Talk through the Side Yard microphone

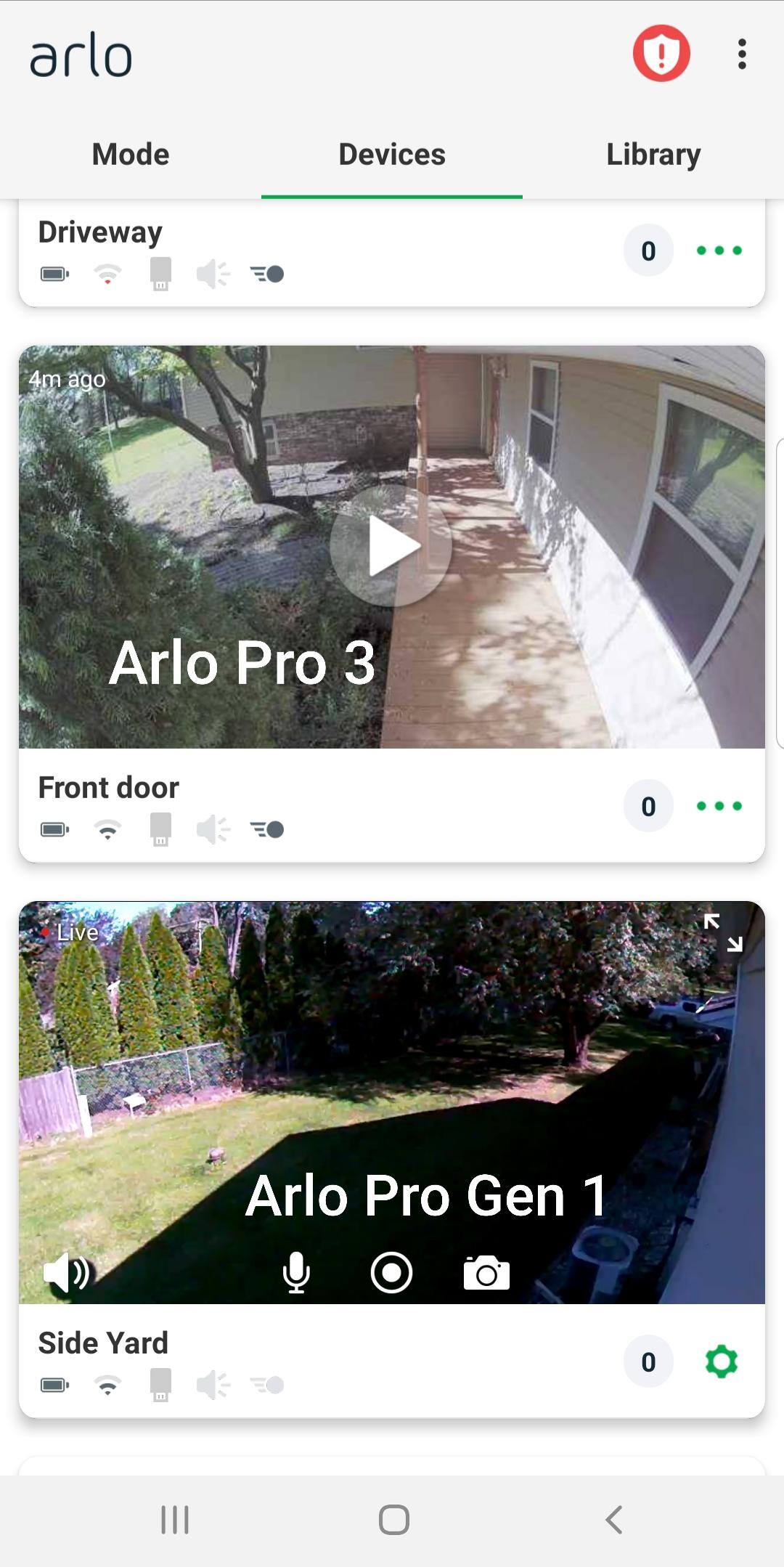(296, 1272)
